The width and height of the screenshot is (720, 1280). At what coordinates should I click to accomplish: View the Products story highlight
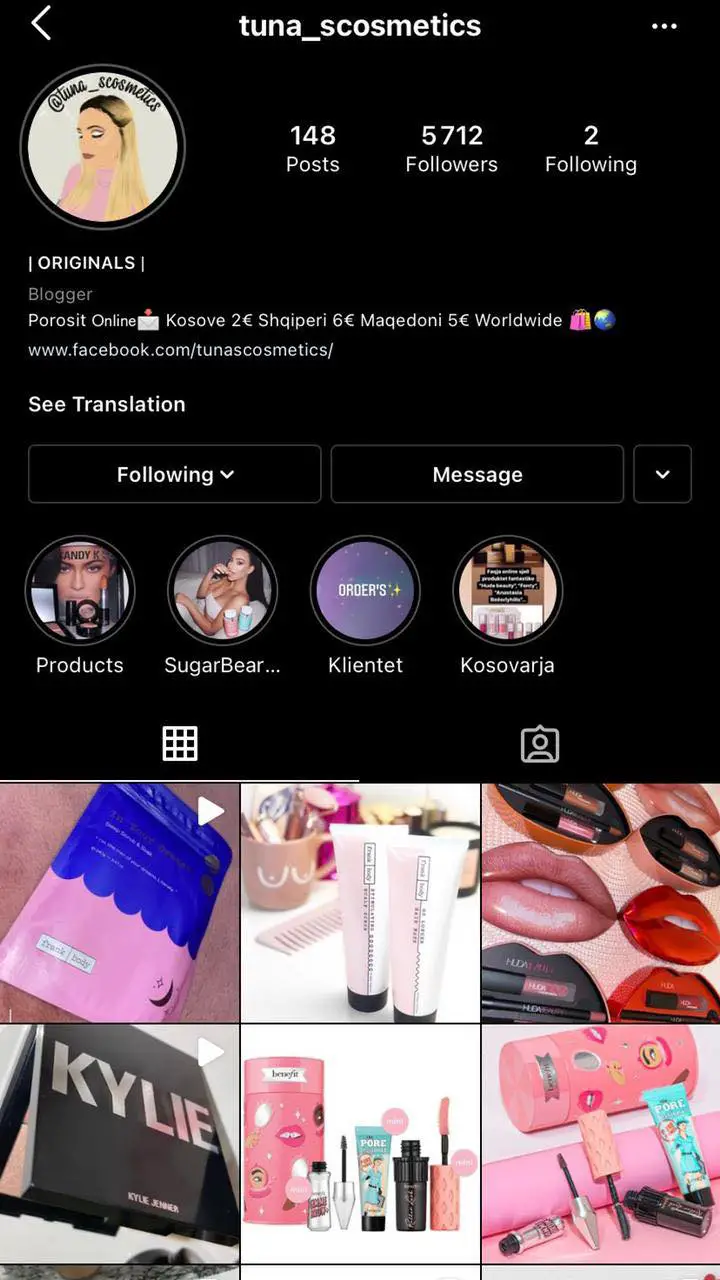80,591
